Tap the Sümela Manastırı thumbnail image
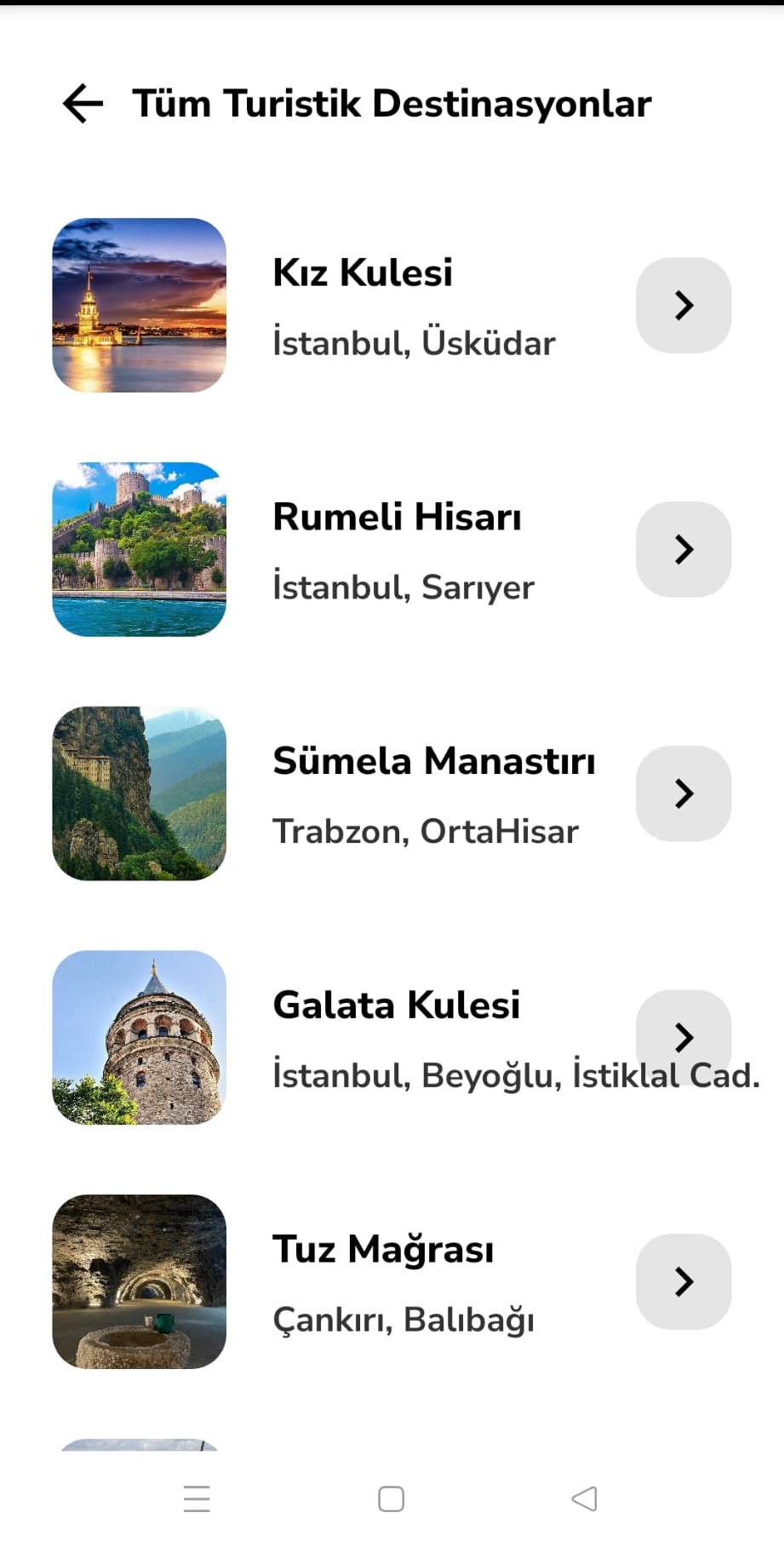The height and width of the screenshot is (1547, 784). coord(139,794)
